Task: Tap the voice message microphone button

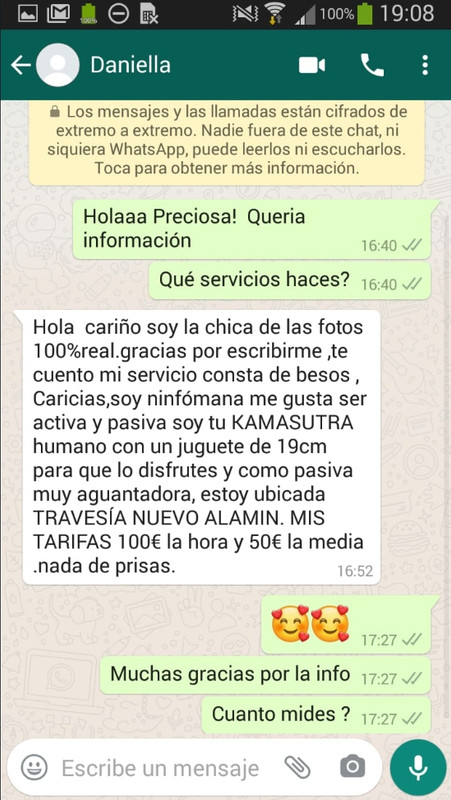Action: click(x=418, y=767)
